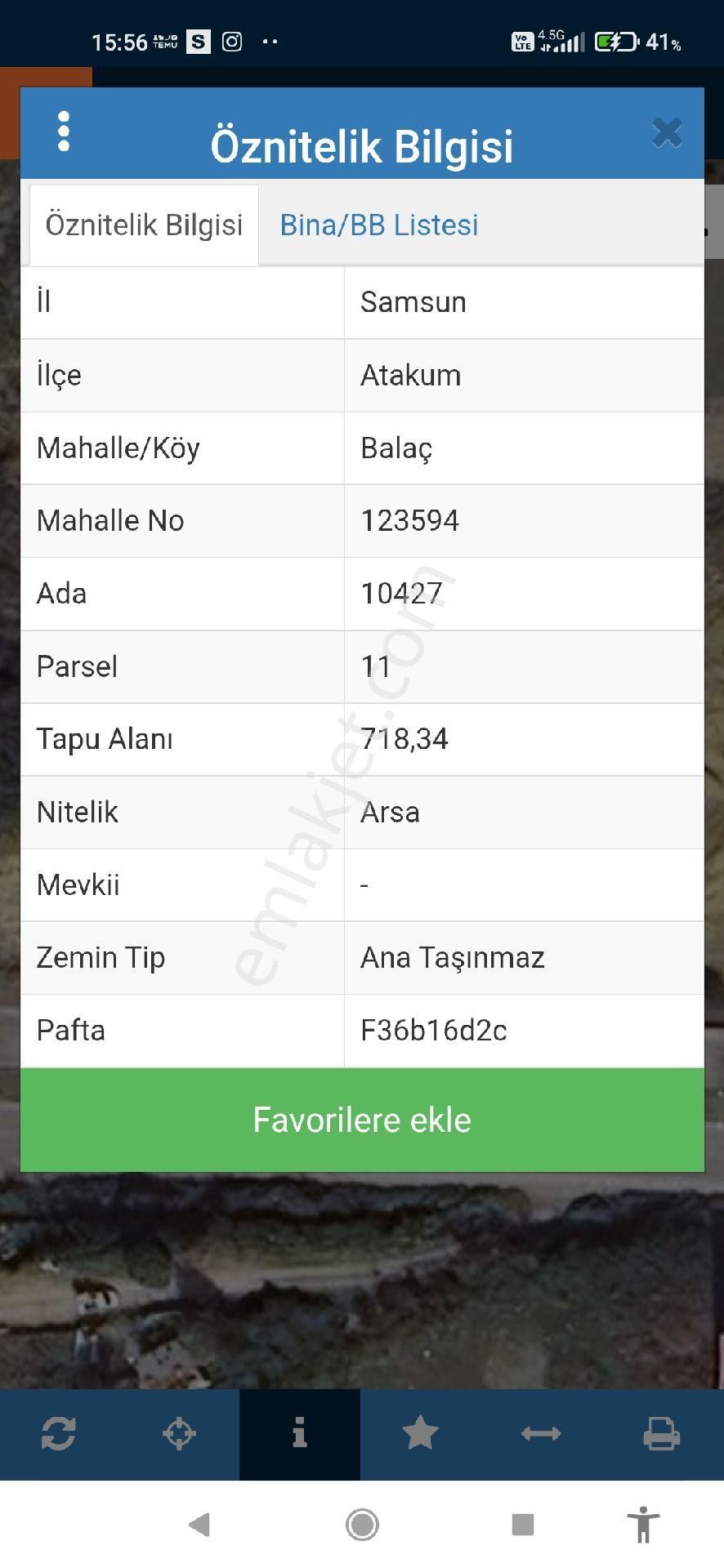Select the Öznitelik Bilgisi tab

click(x=144, y=225)
